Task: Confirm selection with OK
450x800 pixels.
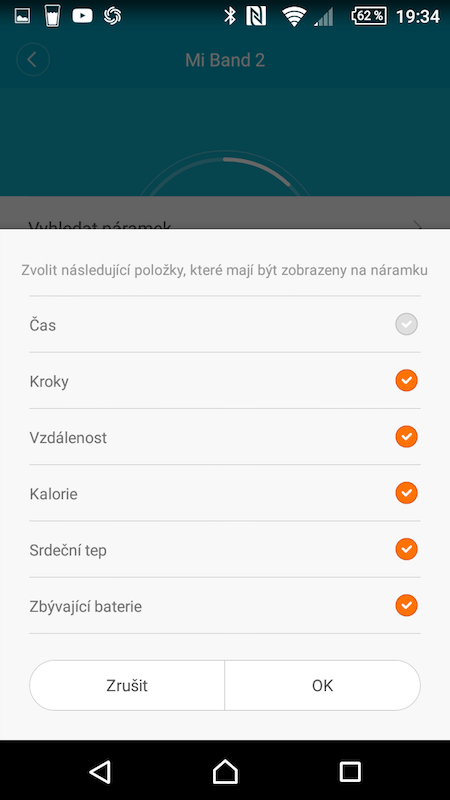Action: (x=322, y=685)
